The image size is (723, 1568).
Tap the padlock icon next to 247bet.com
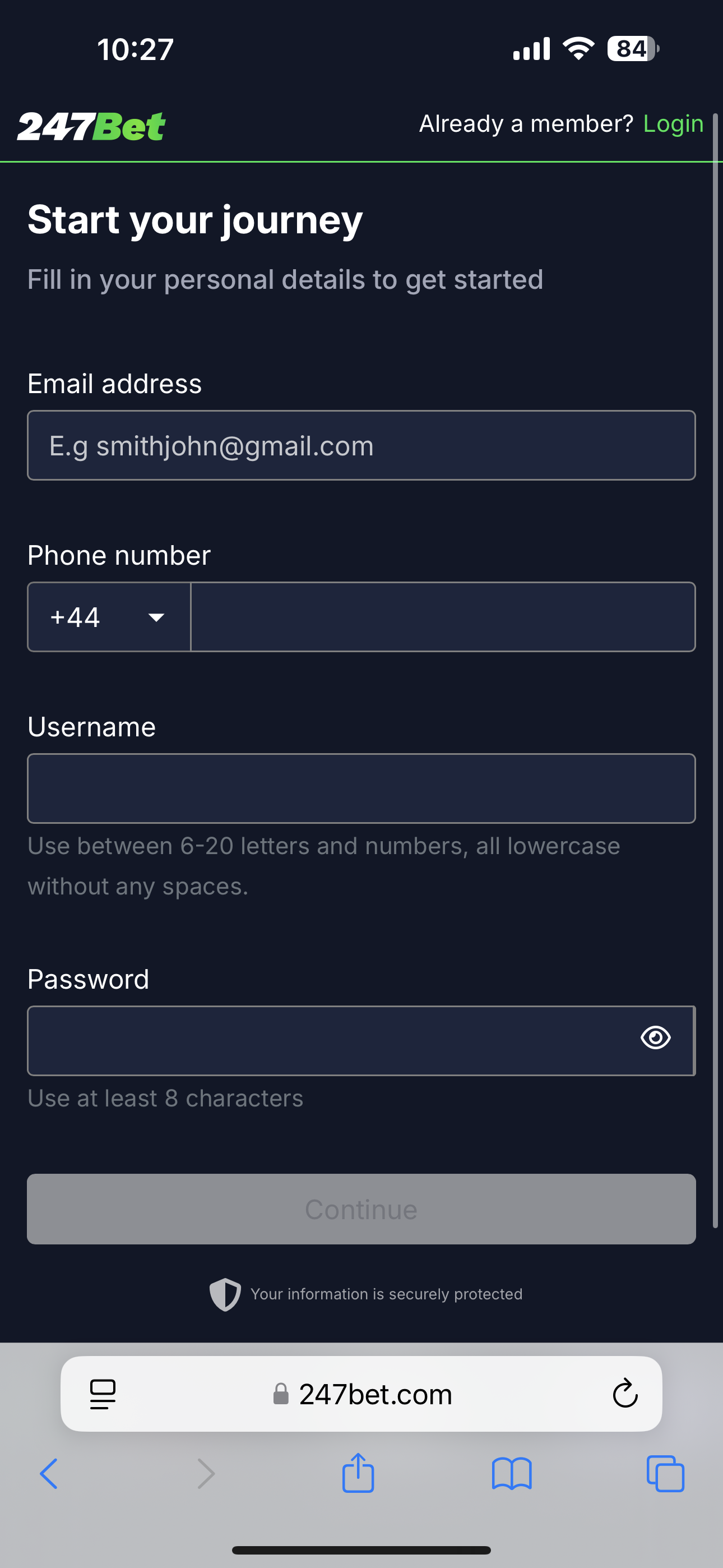pos(281,1395)
